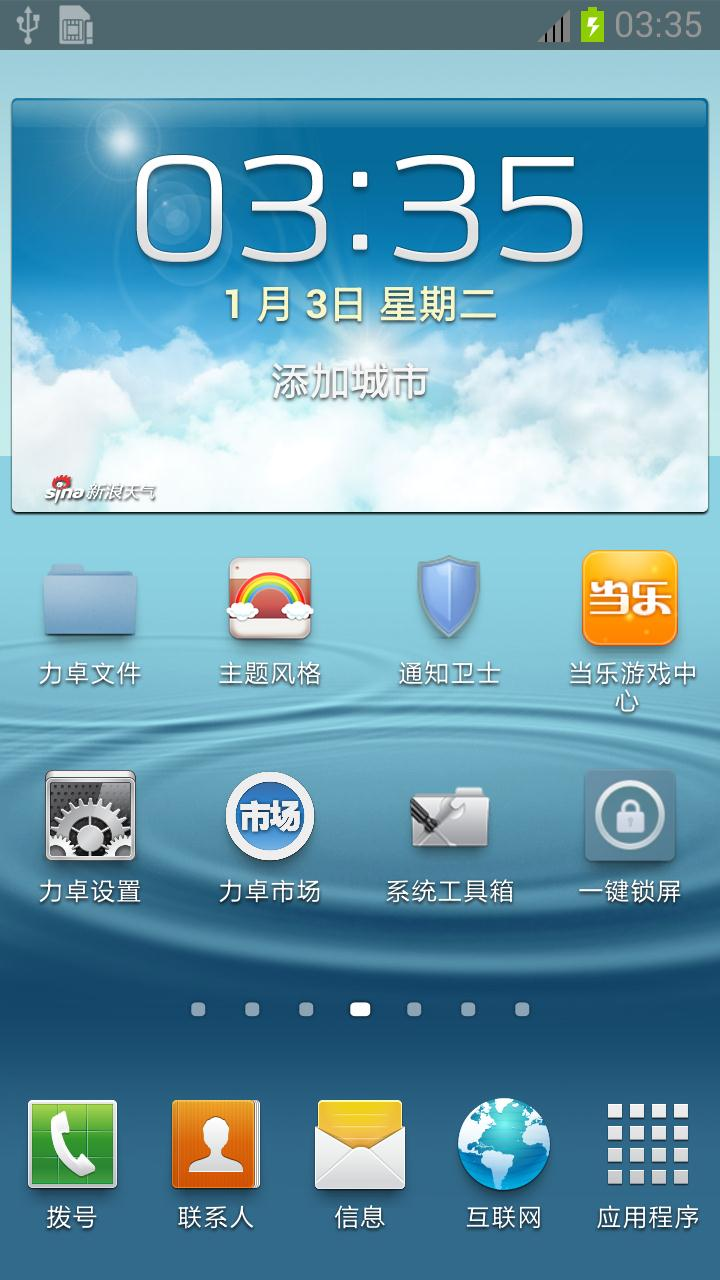Jump to the first home page indicator dot
This screenshot has height=1280, width=720.
(x=198, y=1009)
